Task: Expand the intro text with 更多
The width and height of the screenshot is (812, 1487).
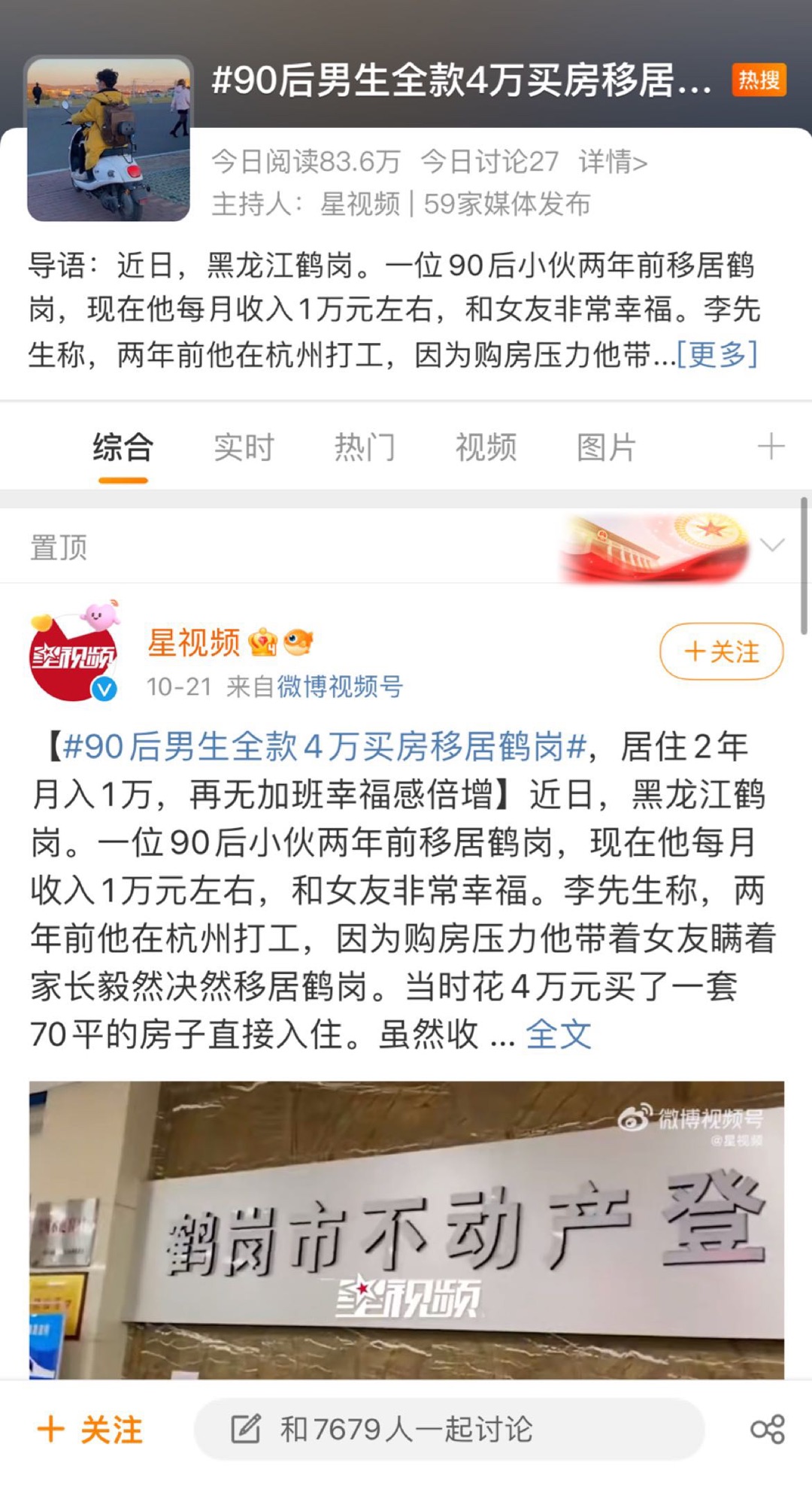Action: point(717,354)
